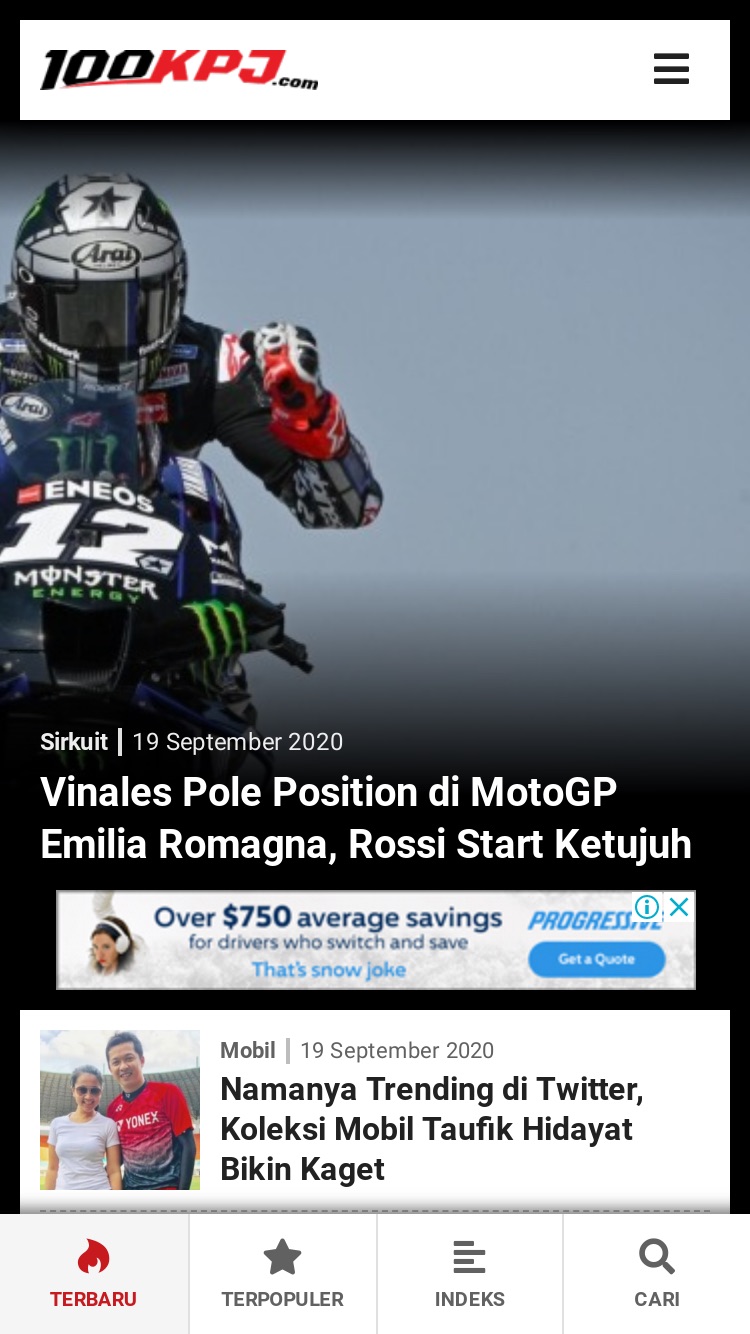750x1334 pixels.
Task: Tap Get a Quote in the ad
Action: click(x=597, y=959)
